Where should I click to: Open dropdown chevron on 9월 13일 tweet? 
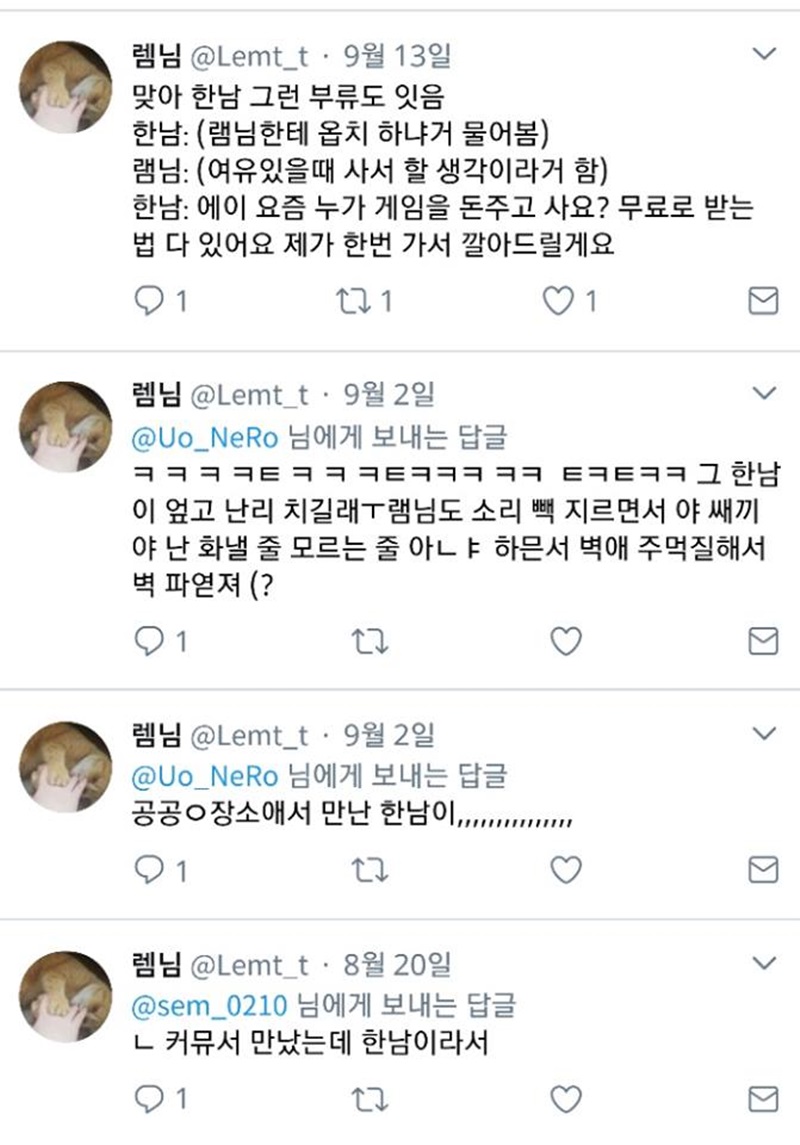tap(764, 53)
